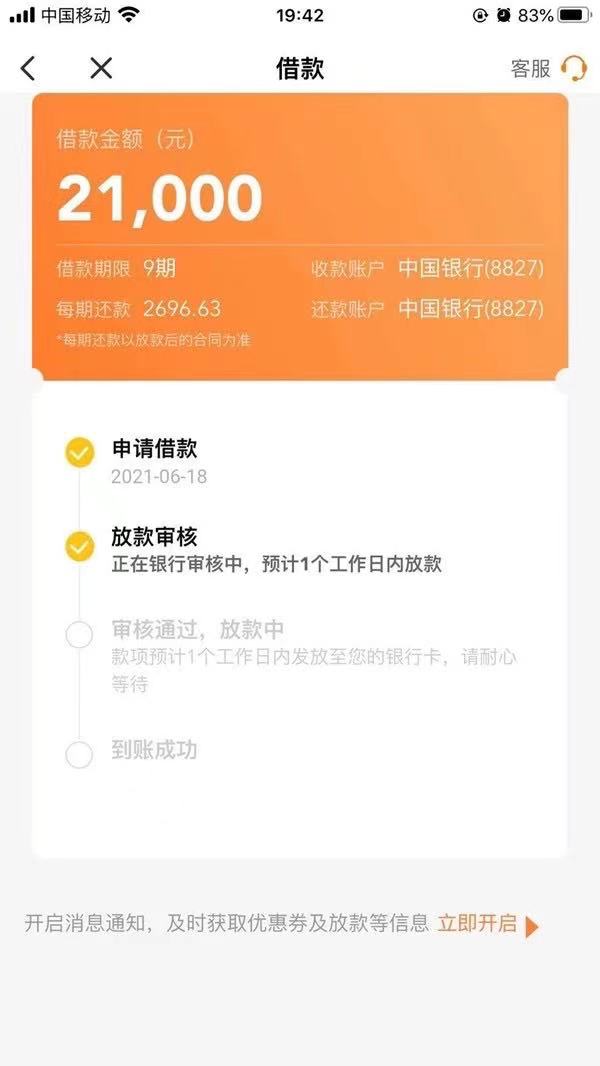Enable notifications via 立即开启
600x1066 pixels.
pyautogui.click(x=487, y=924)
